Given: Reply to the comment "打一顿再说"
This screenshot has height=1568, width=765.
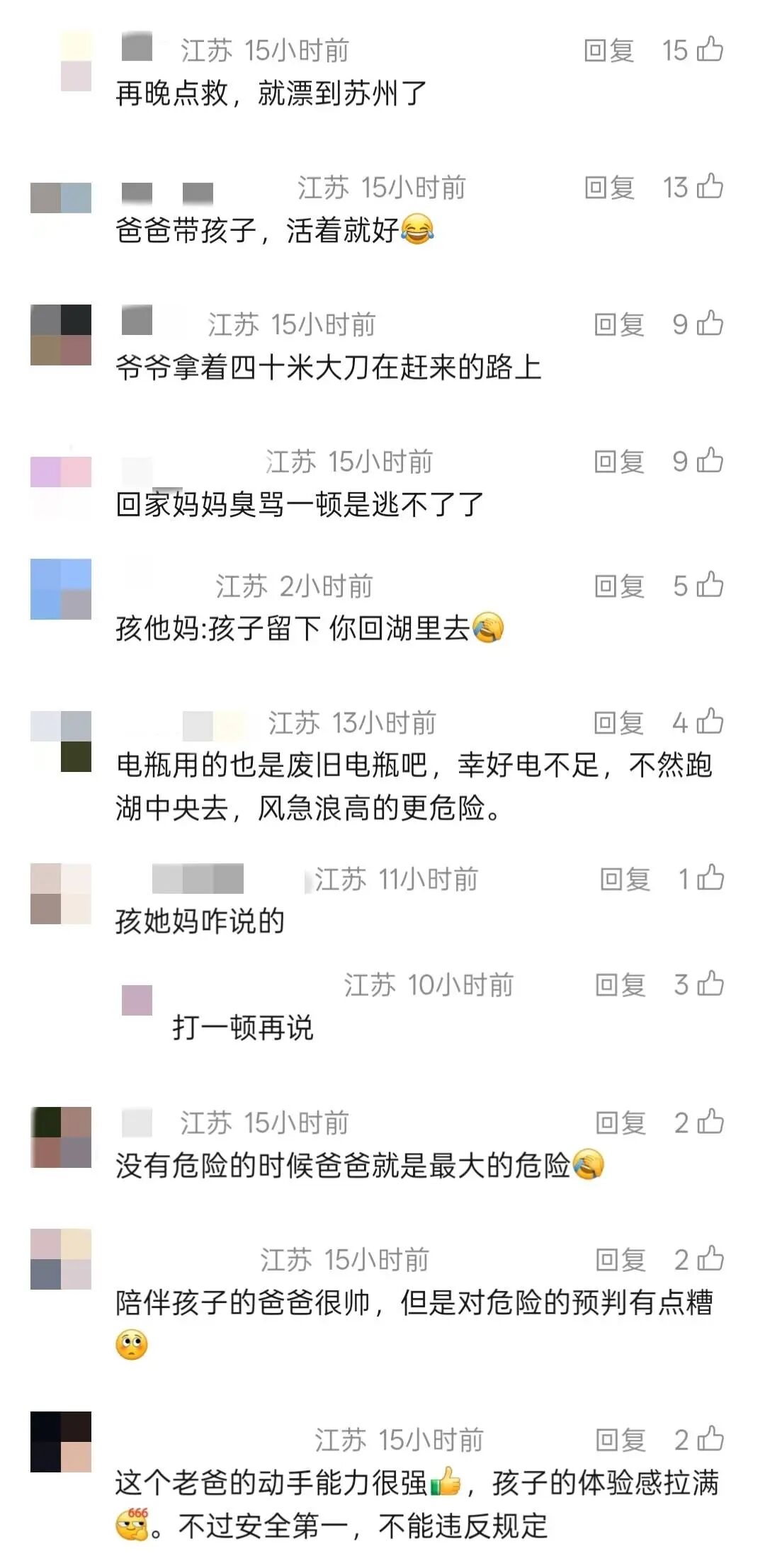Looking at the screenshot, I should (620, 985).
